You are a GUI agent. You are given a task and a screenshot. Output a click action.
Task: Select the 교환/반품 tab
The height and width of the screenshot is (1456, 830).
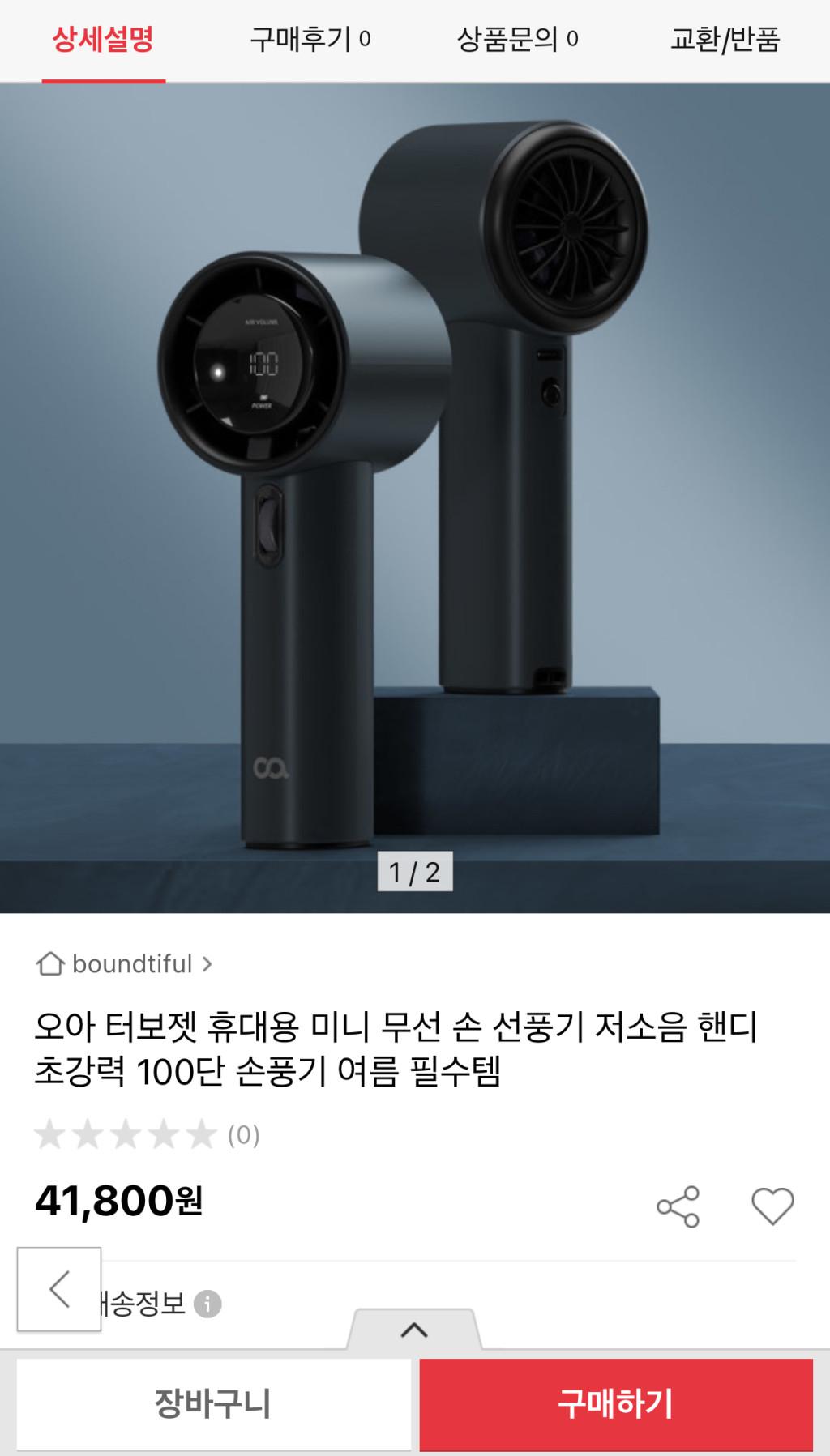(725, 39)
